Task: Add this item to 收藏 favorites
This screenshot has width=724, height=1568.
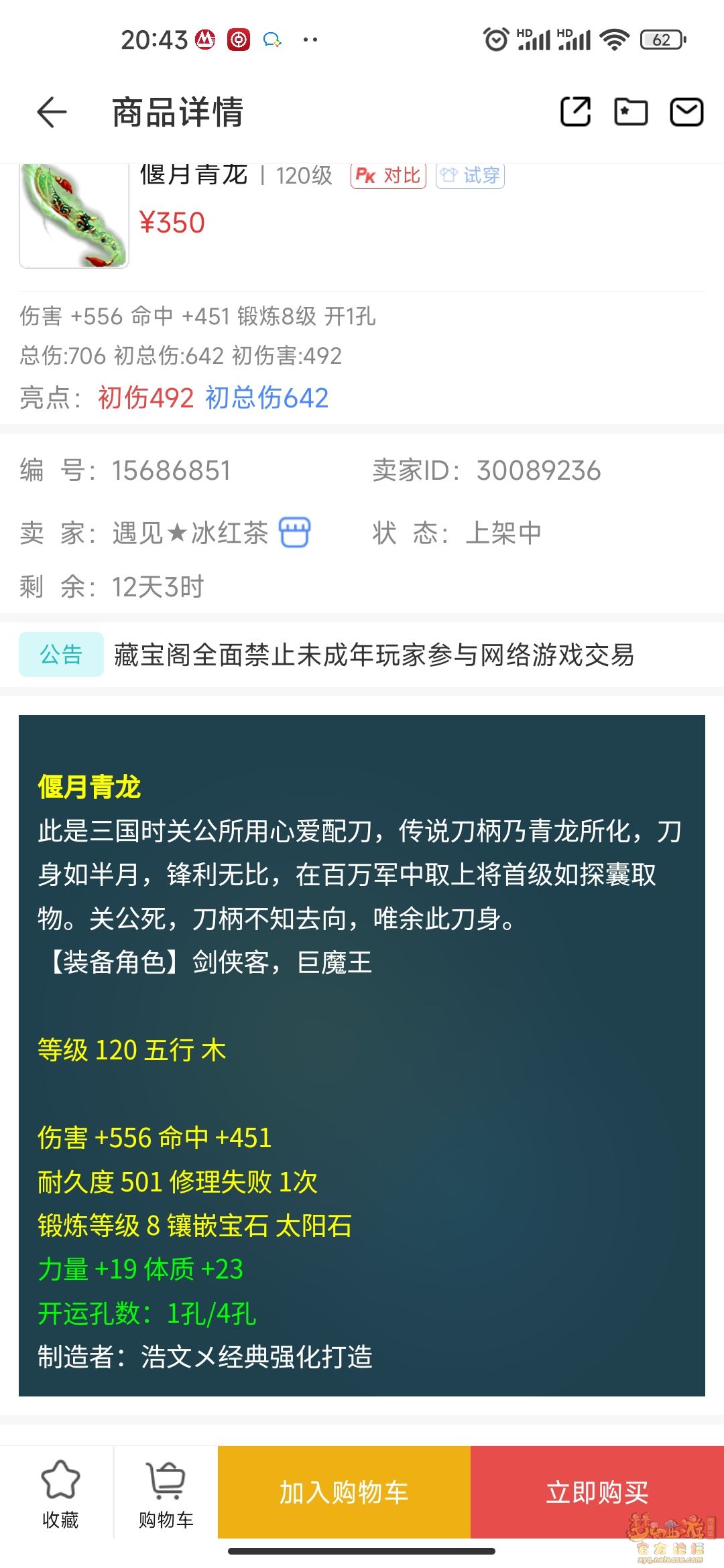Action: pyautogui.click(x=60, y=1492)
